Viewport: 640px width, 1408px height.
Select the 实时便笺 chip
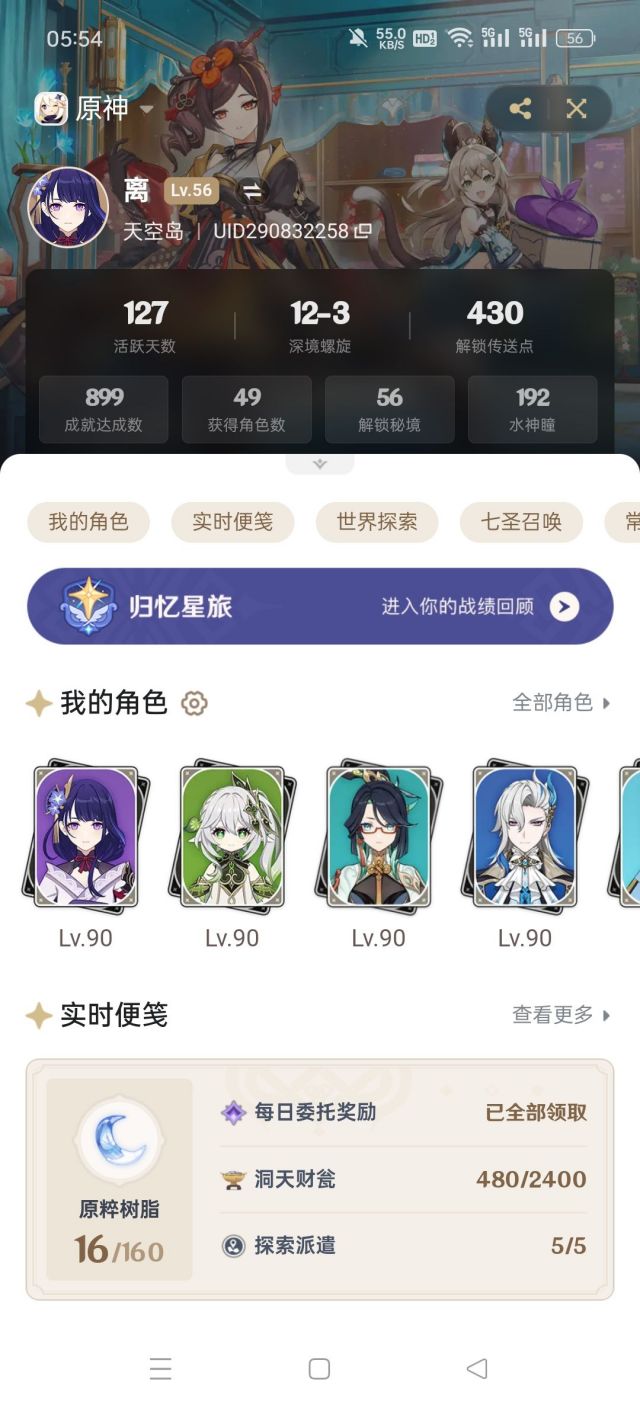(233, 522)
